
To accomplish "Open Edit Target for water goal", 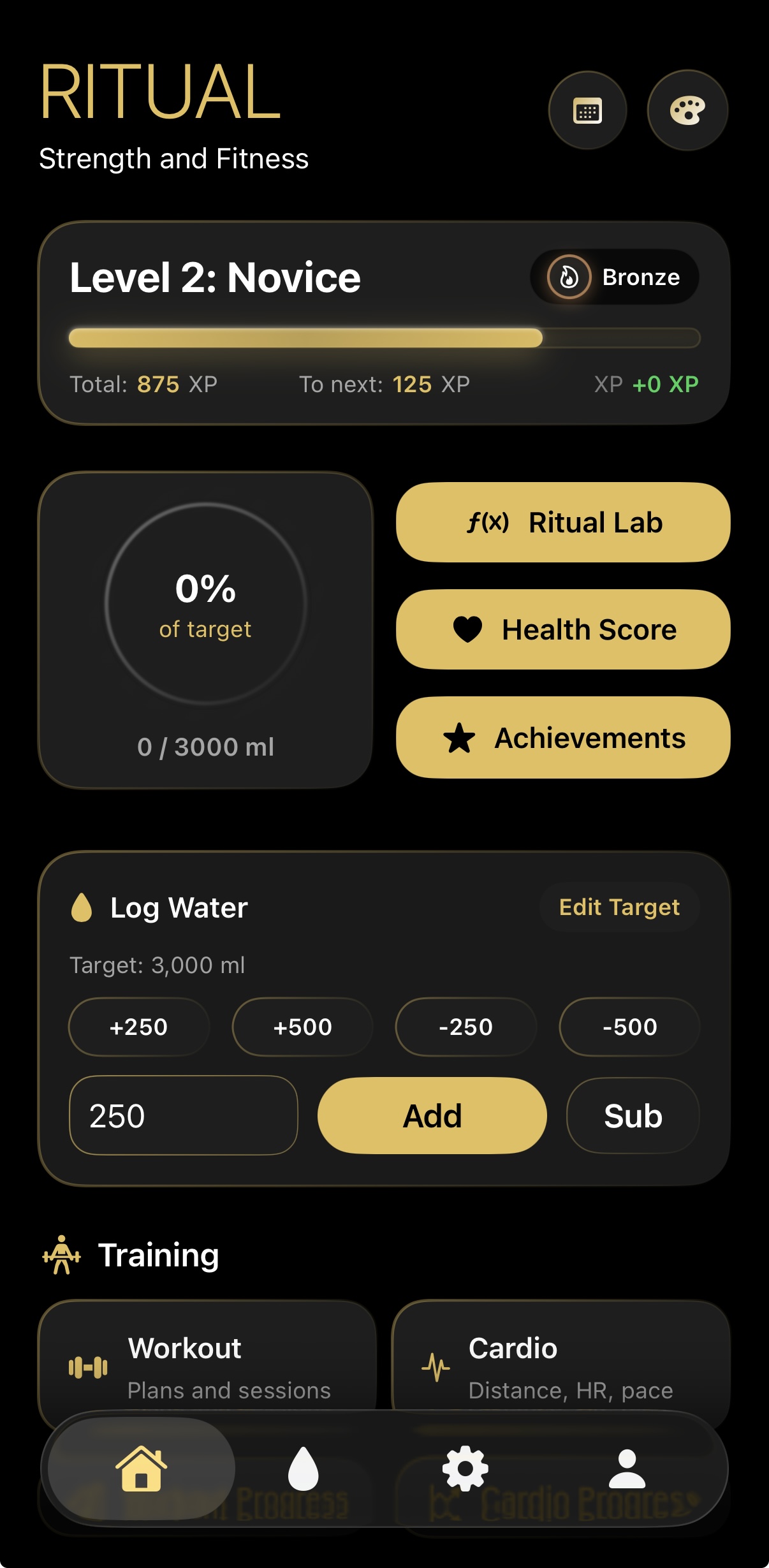I will 619,907.
